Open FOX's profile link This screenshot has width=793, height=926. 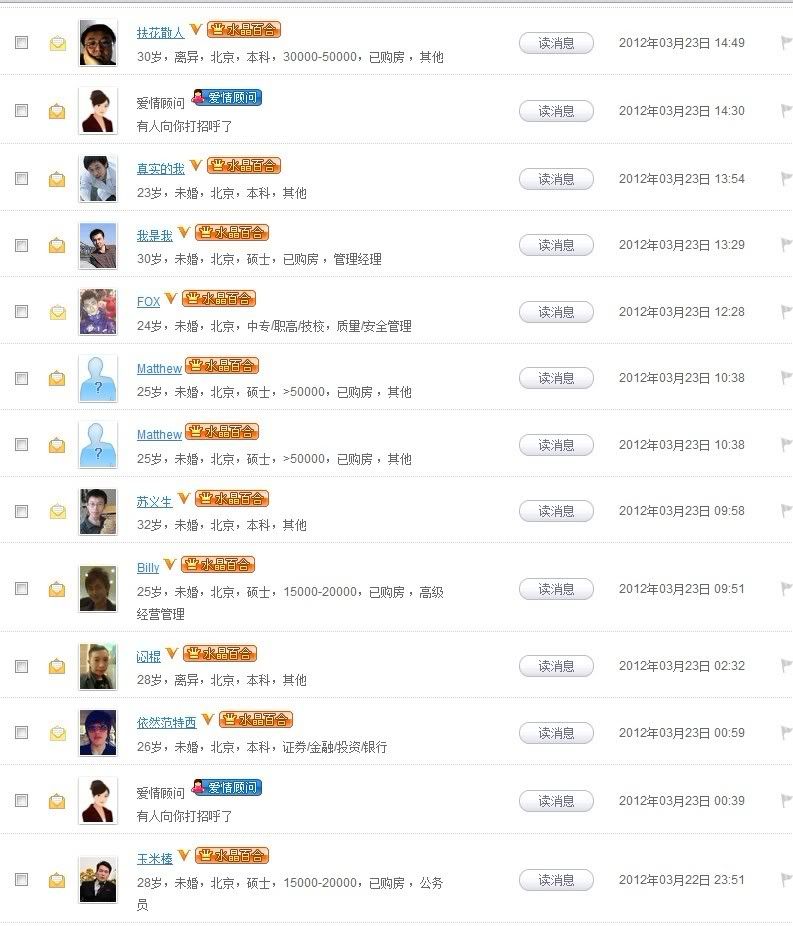[x=148, y=301]
